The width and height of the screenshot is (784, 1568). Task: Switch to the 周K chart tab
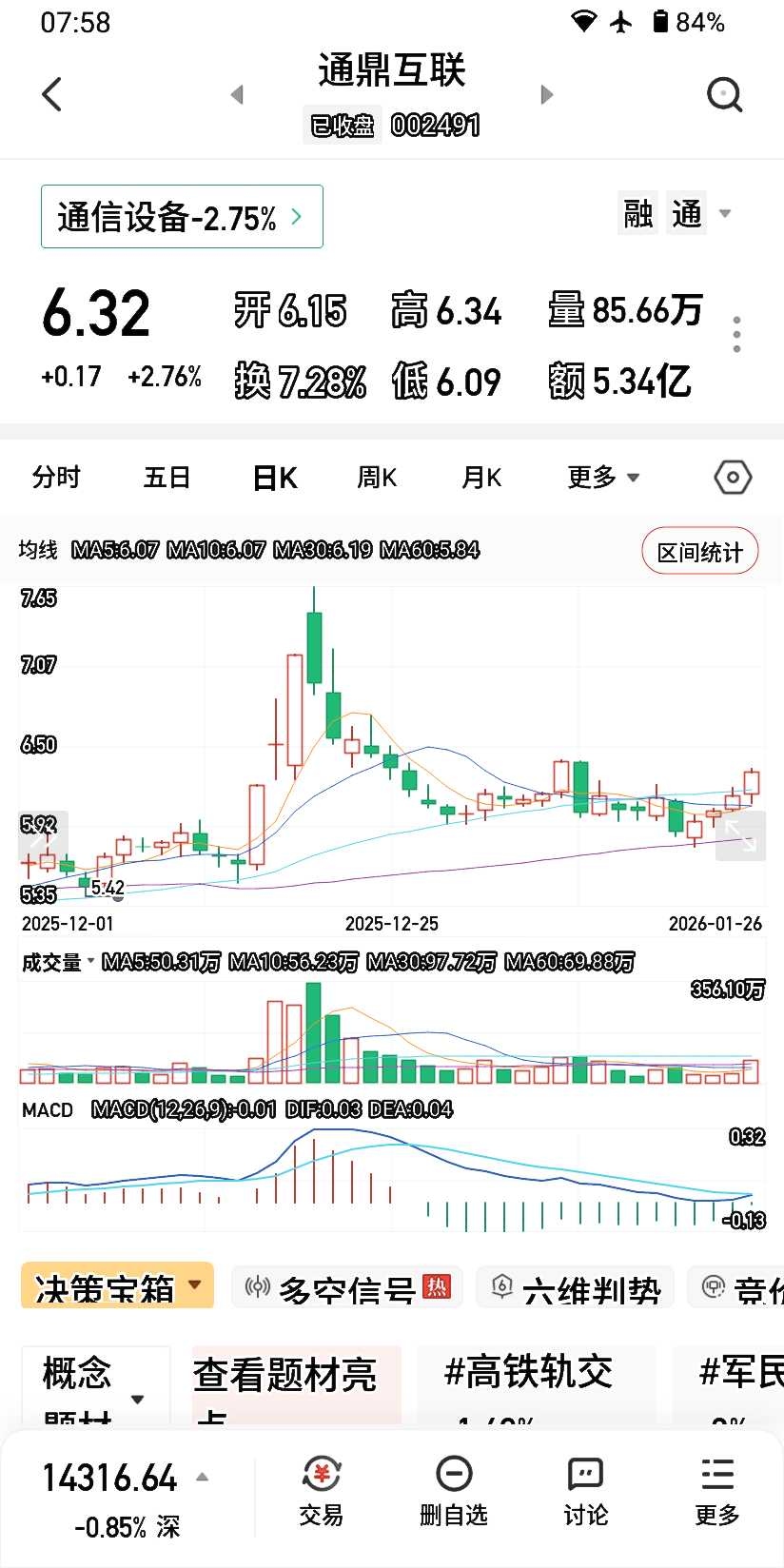pyautogui.click(x=377, y=477)
